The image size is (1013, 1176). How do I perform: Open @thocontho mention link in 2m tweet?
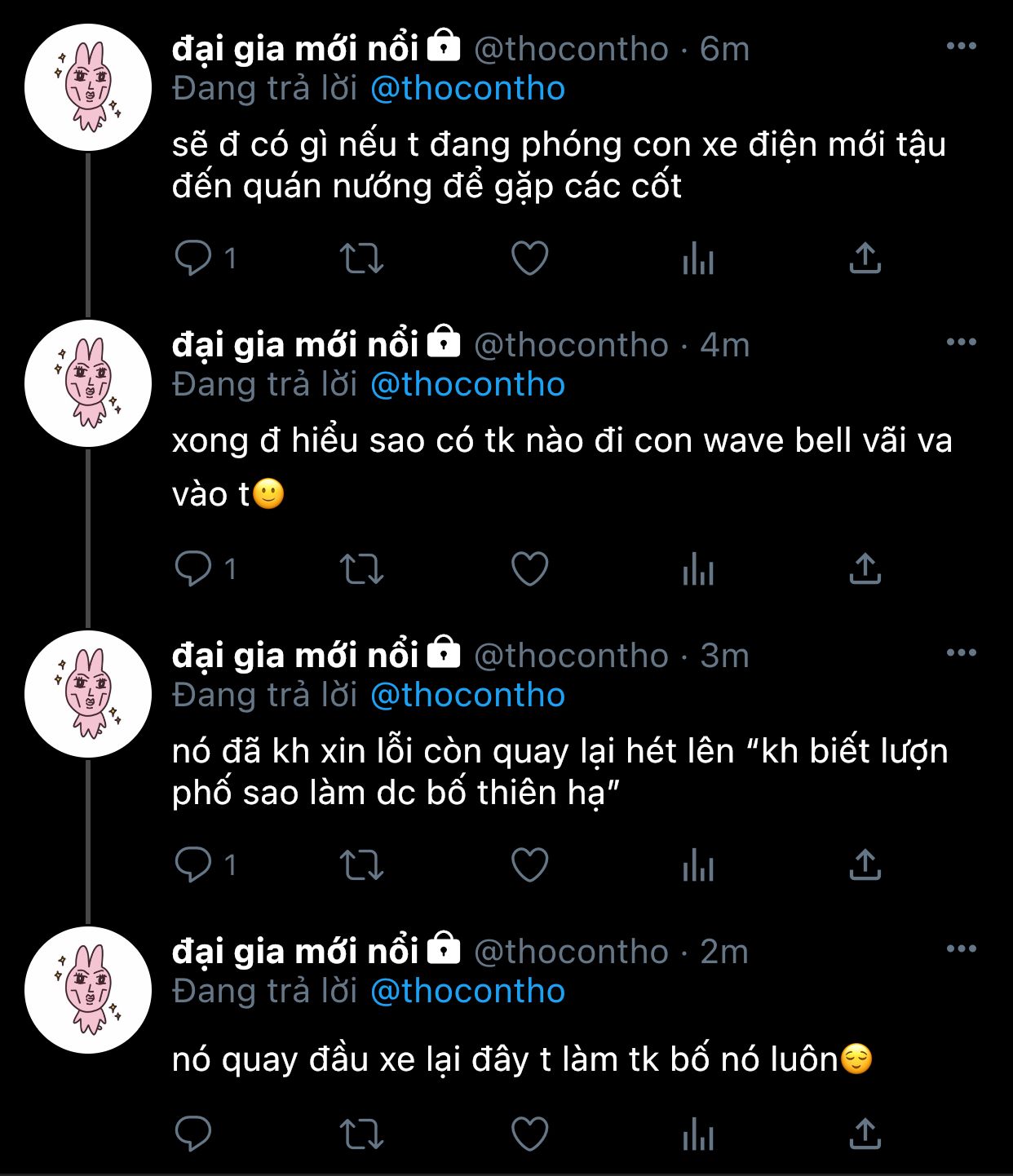click(x=467, y=991)
